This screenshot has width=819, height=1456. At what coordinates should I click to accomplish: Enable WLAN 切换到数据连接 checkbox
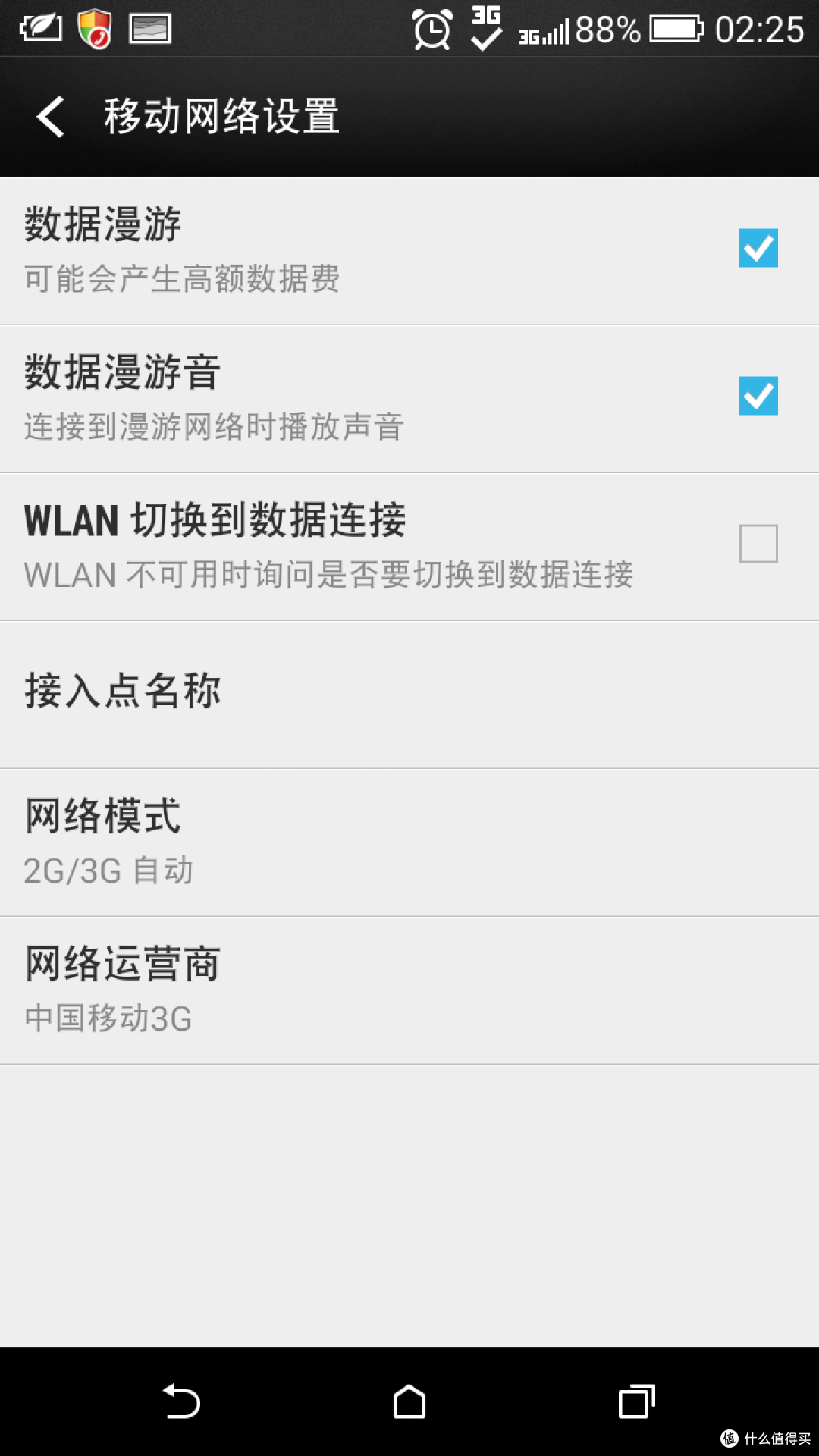(758, 544)
